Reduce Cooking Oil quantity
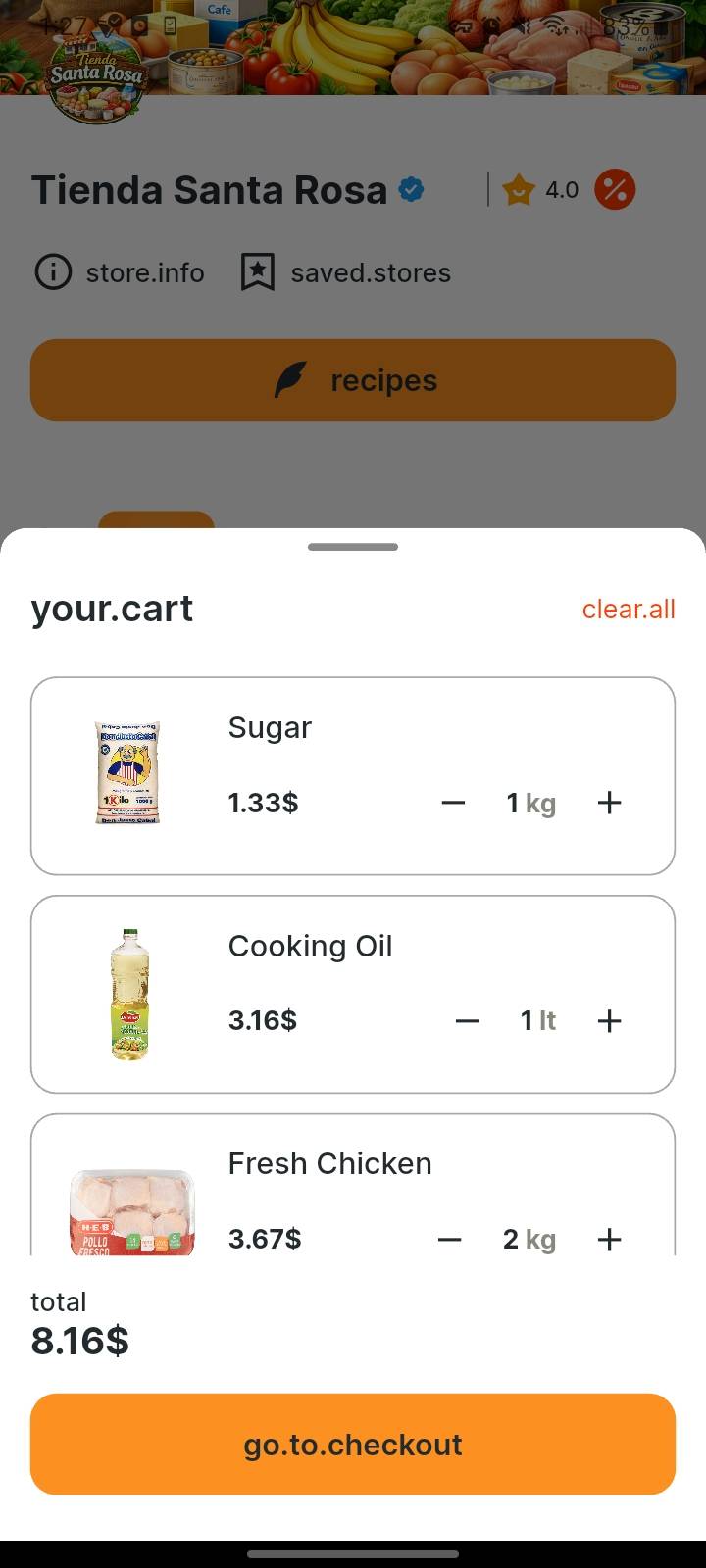 click(x=468, y=1020)
